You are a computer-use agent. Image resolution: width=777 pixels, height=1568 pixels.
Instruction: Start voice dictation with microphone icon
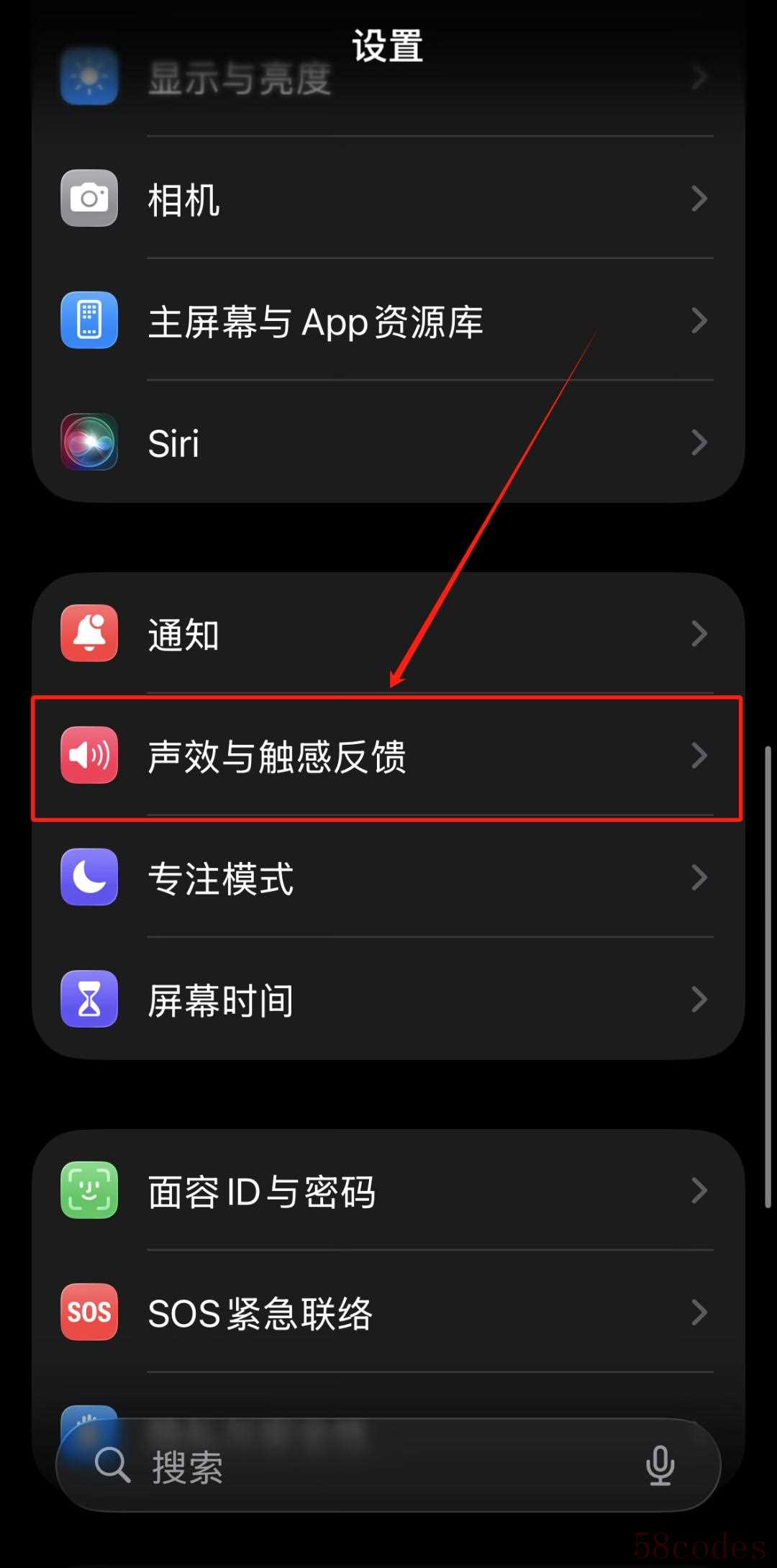(x=660, y=1466)
